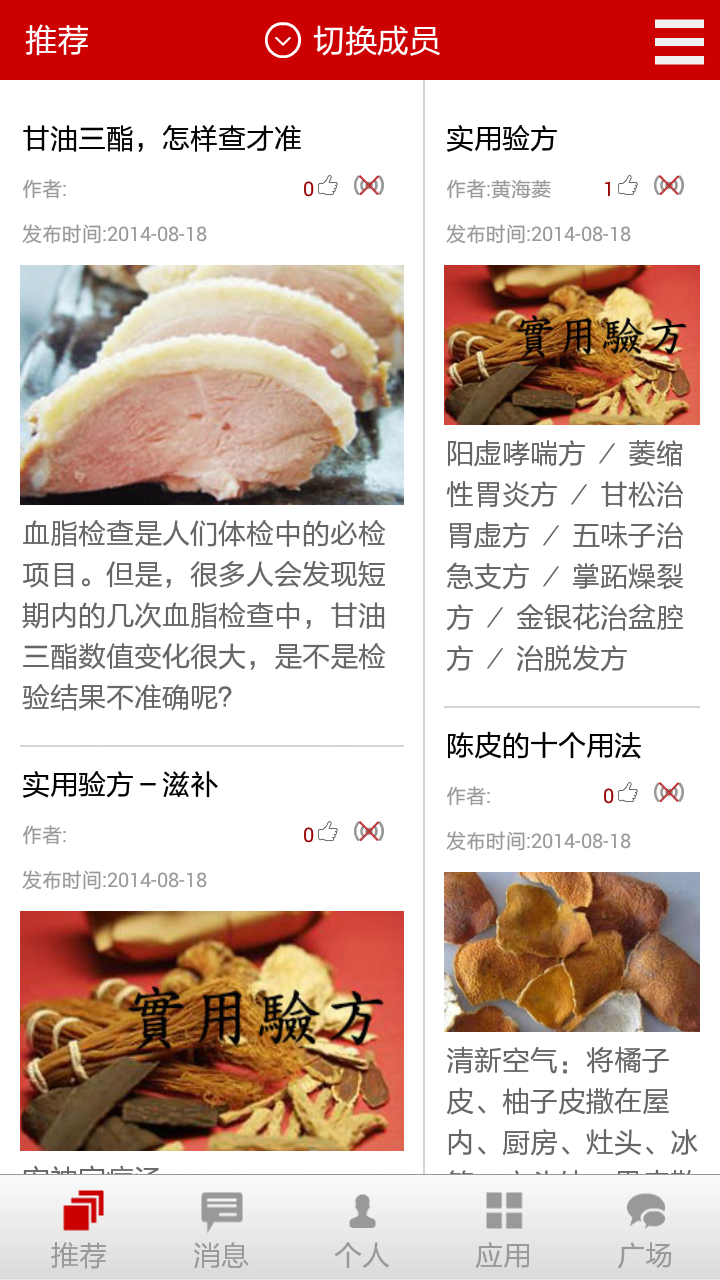Open the 甘油三酯，怎样查才准 article image
Viewport: 720px width, 1280px height.
tap(212, 384)
